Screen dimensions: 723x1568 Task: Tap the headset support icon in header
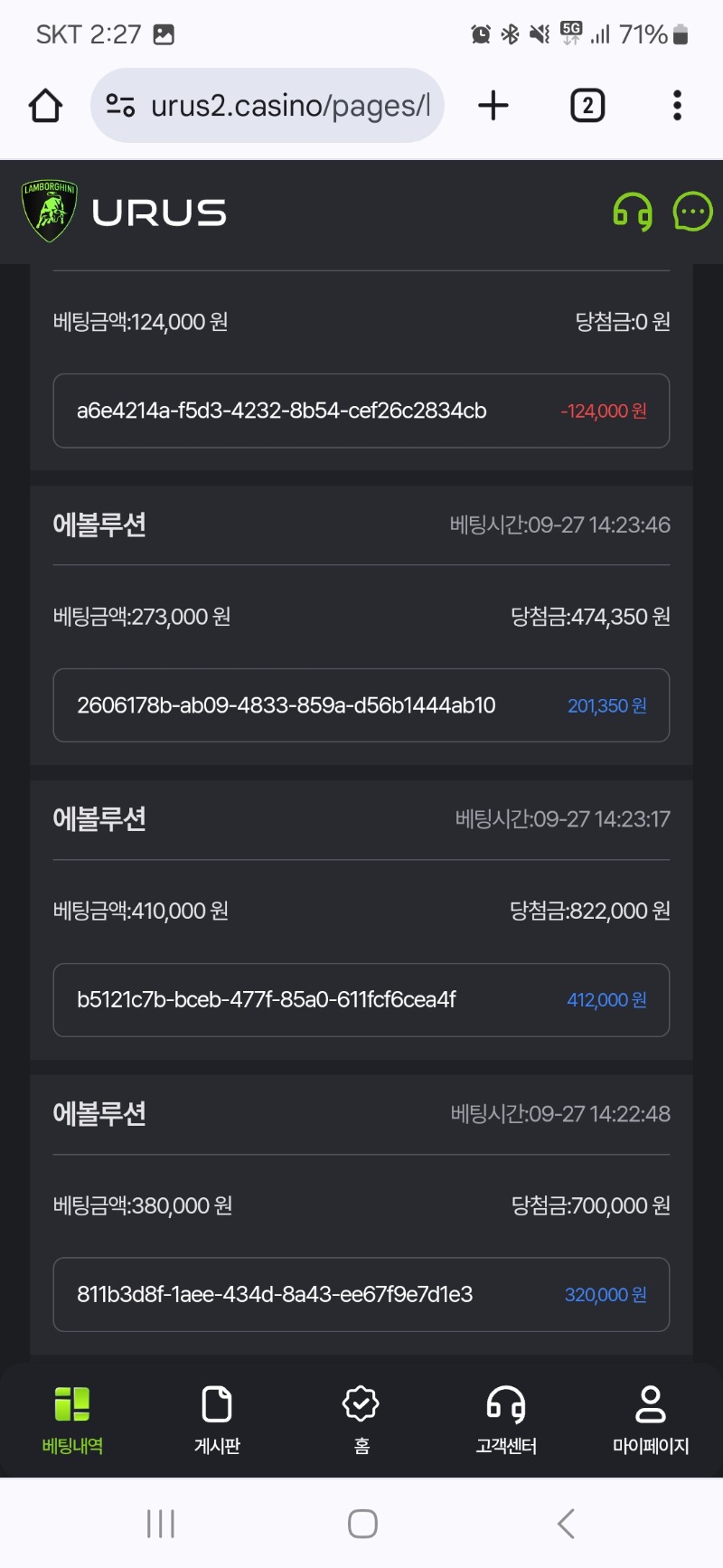click(x=633, y=213)
